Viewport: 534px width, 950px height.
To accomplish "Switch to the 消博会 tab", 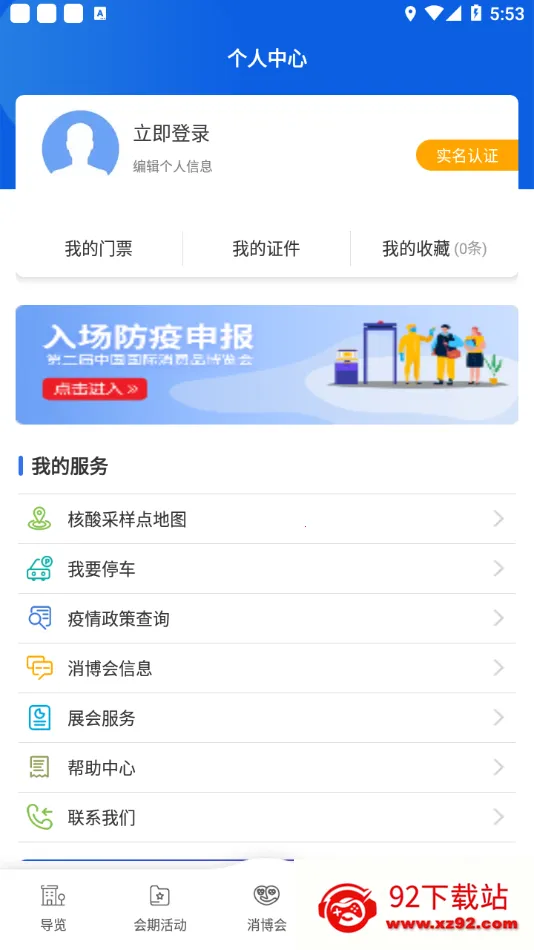I will 267,908.
